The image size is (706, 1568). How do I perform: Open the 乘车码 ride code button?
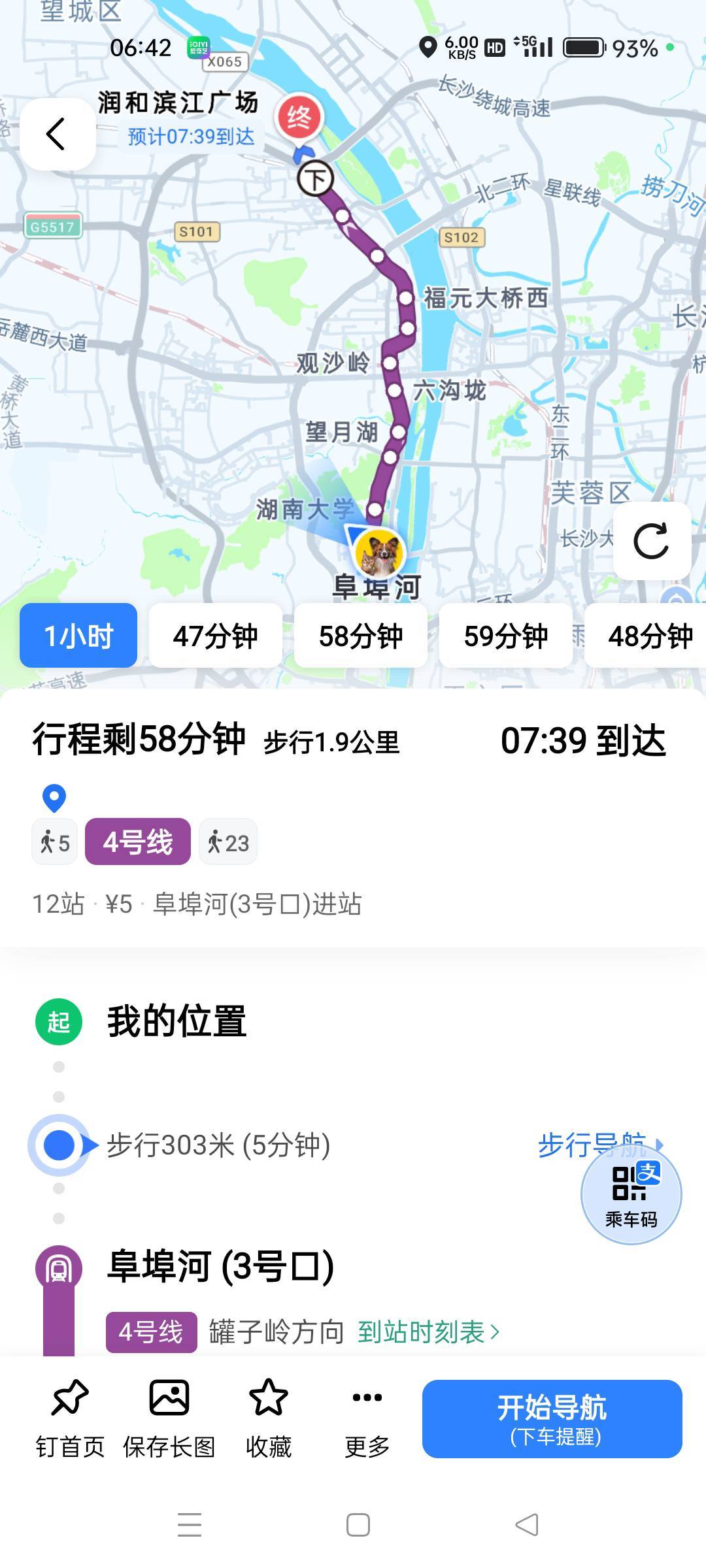click(631, 1196)
